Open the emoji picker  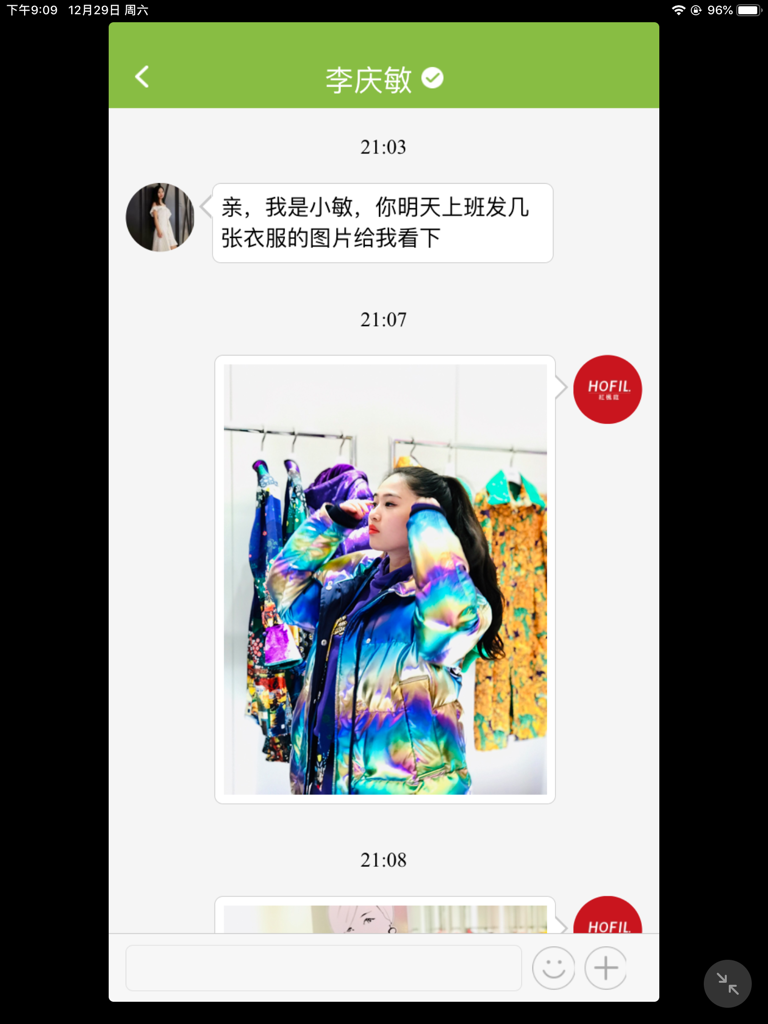[553, 968]
